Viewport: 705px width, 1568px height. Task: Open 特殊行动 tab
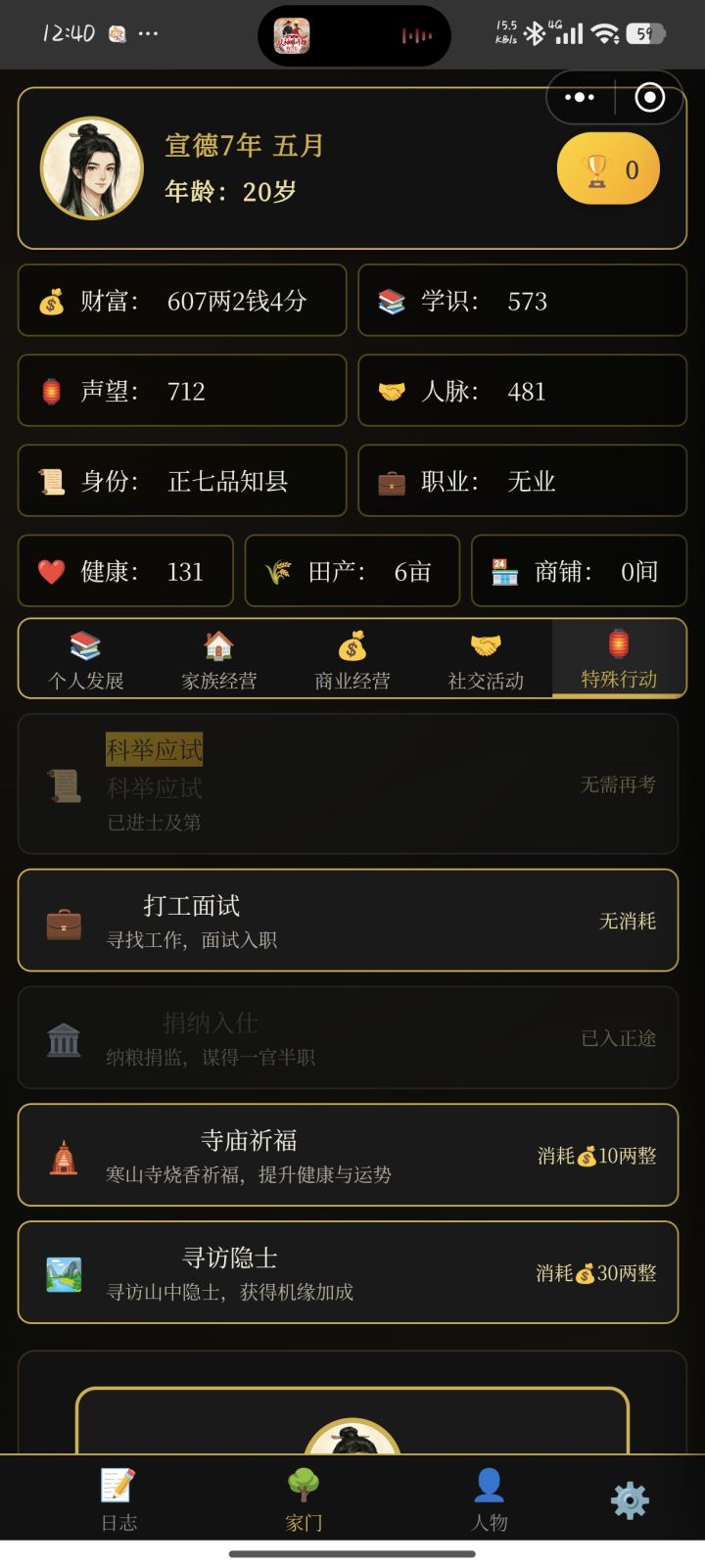coord(619,659)
